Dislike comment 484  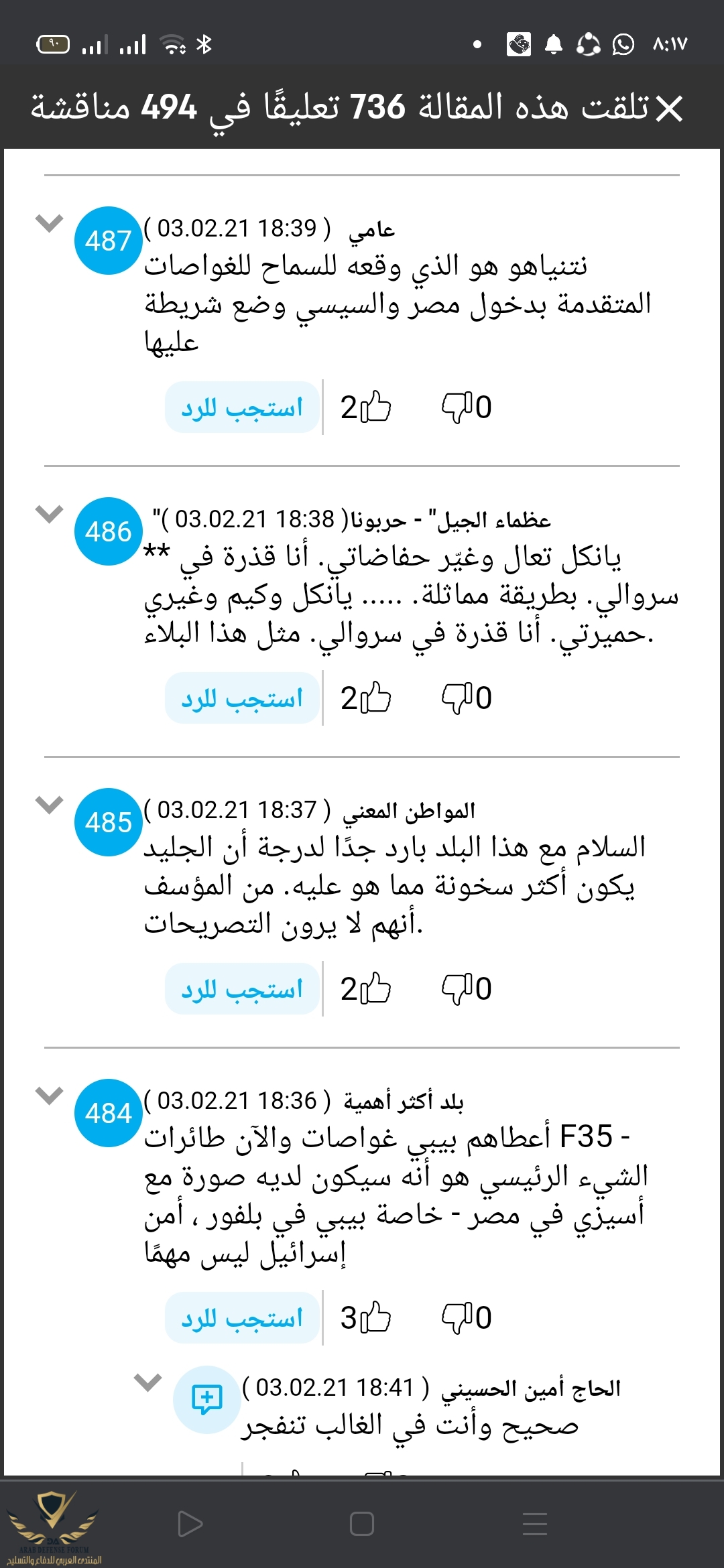pyautogui.click(x=457, y=1317)
